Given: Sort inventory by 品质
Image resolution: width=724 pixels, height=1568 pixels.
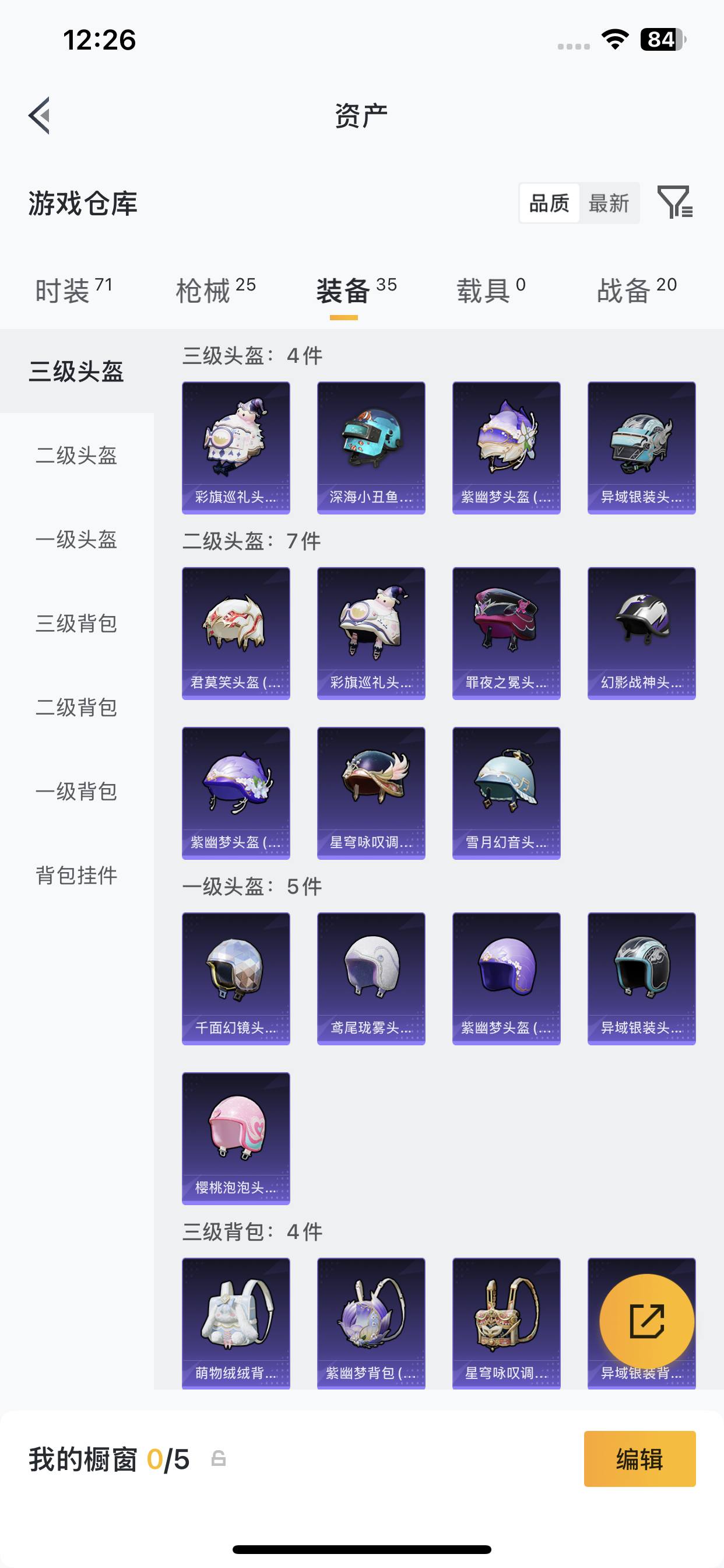Looking at the screenshot, I should point(549,202).
